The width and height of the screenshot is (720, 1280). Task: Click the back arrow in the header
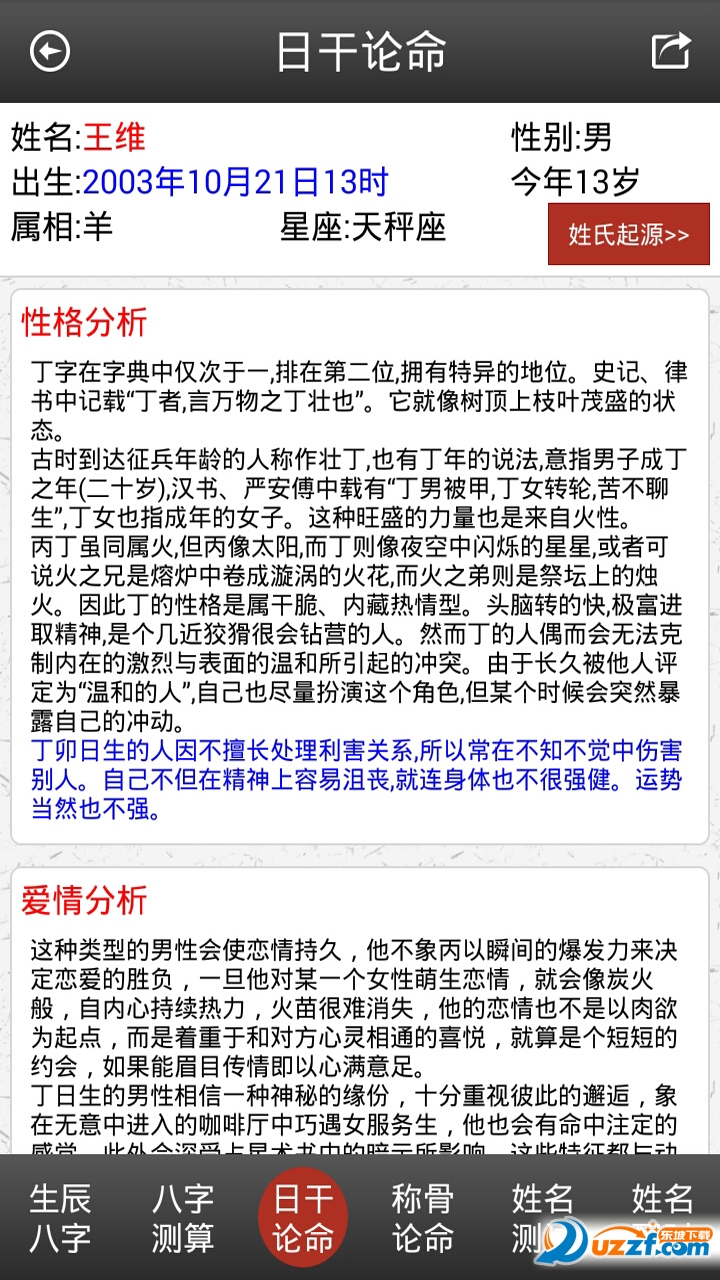click(50, 50)
